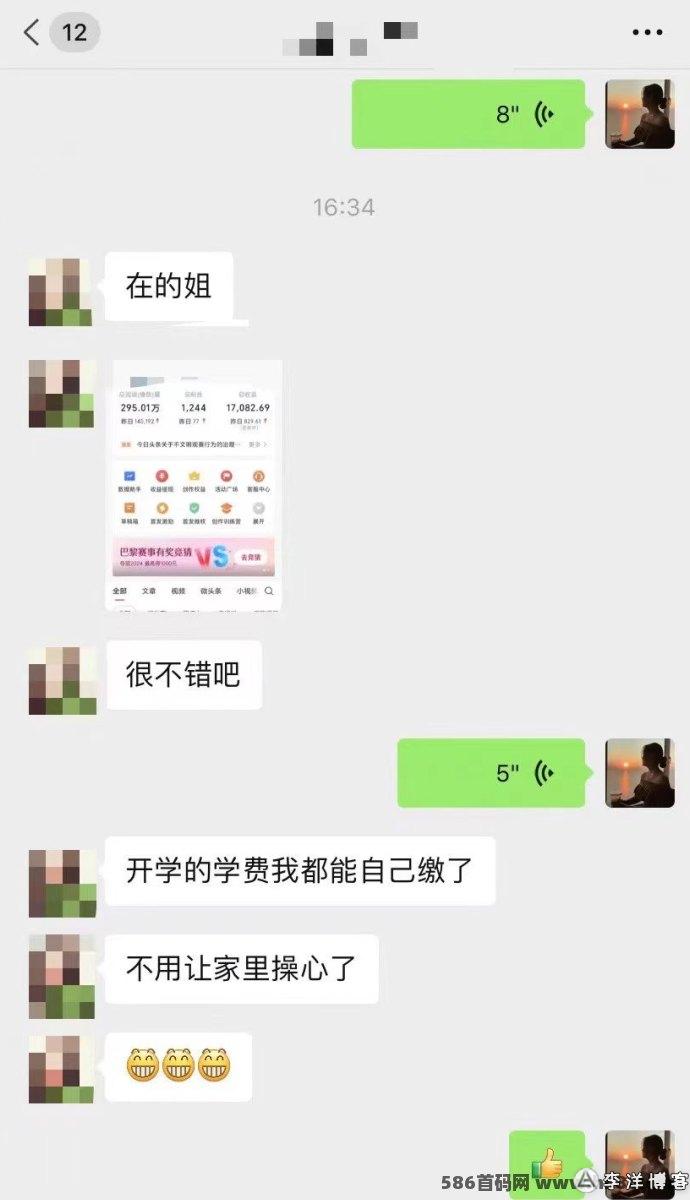Open sender's avatar beside the 8" voice message

tap(640, 114)
